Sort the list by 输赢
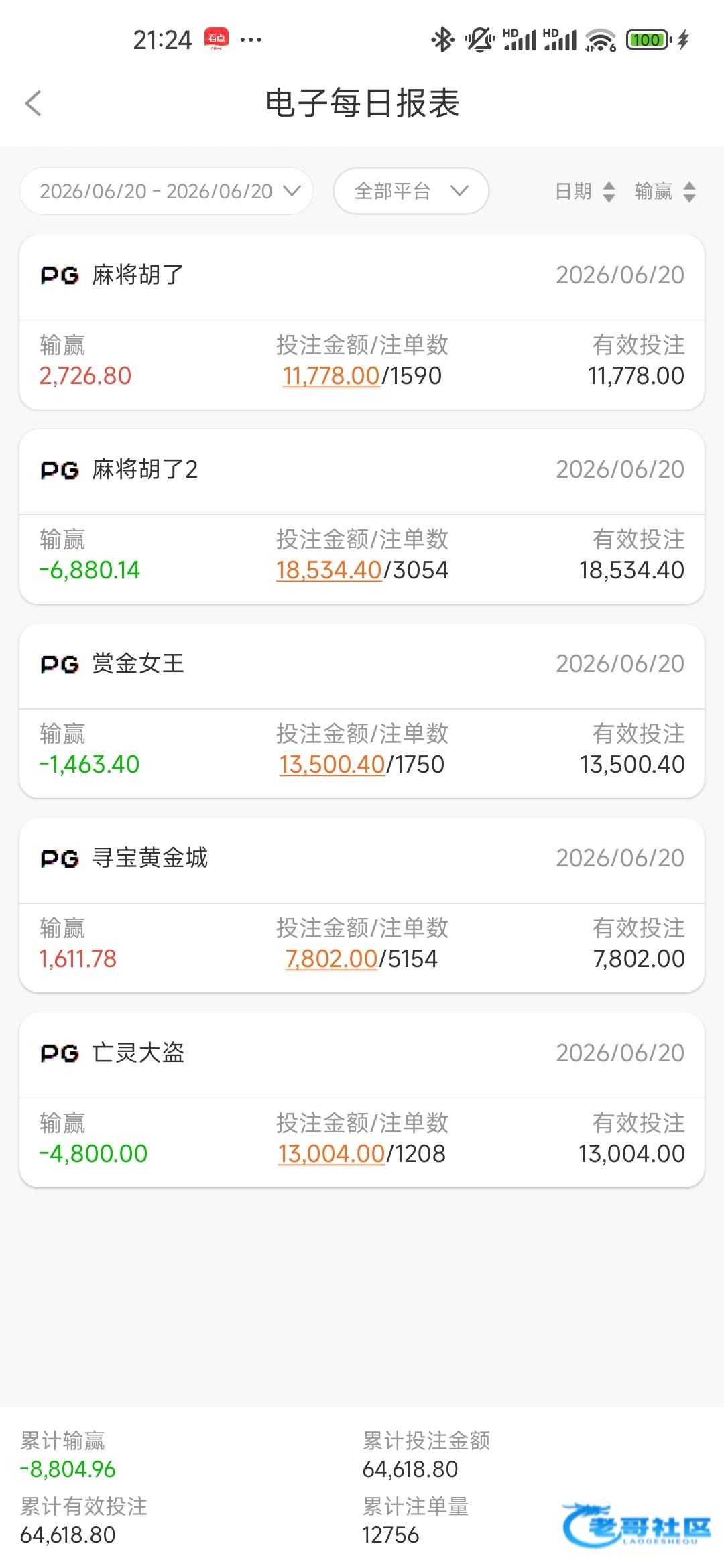This screenshot has height=1568, width=724. [x=665, y=192]
